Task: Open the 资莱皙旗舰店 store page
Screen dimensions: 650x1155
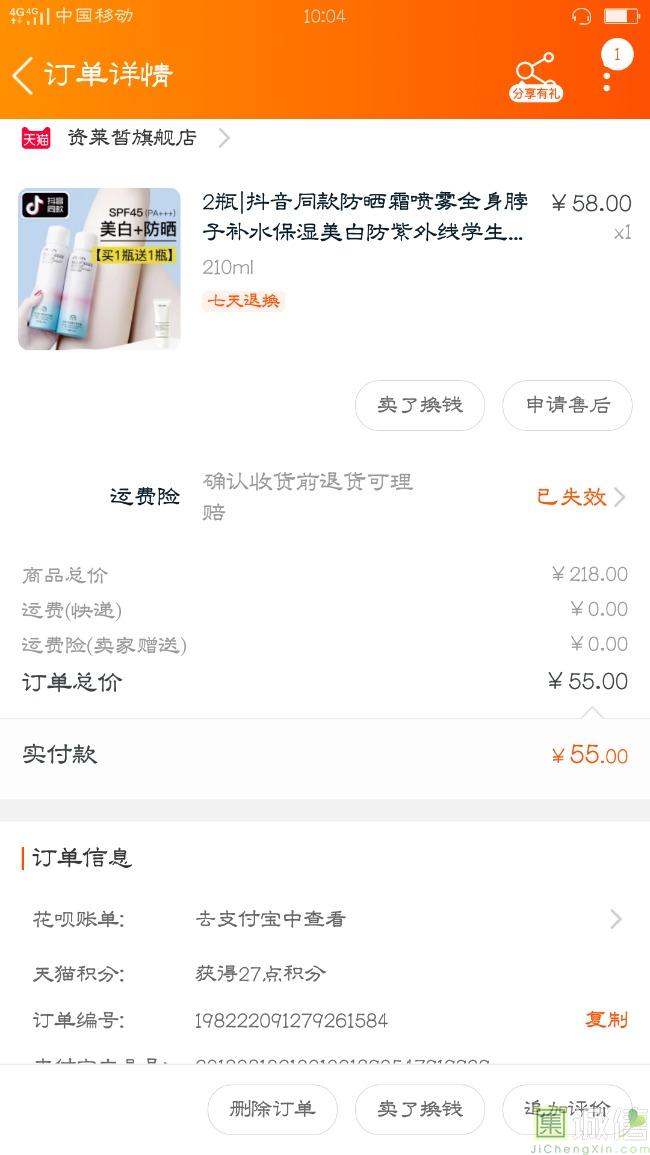Action: pyautogui.click(x=130, y=138)
